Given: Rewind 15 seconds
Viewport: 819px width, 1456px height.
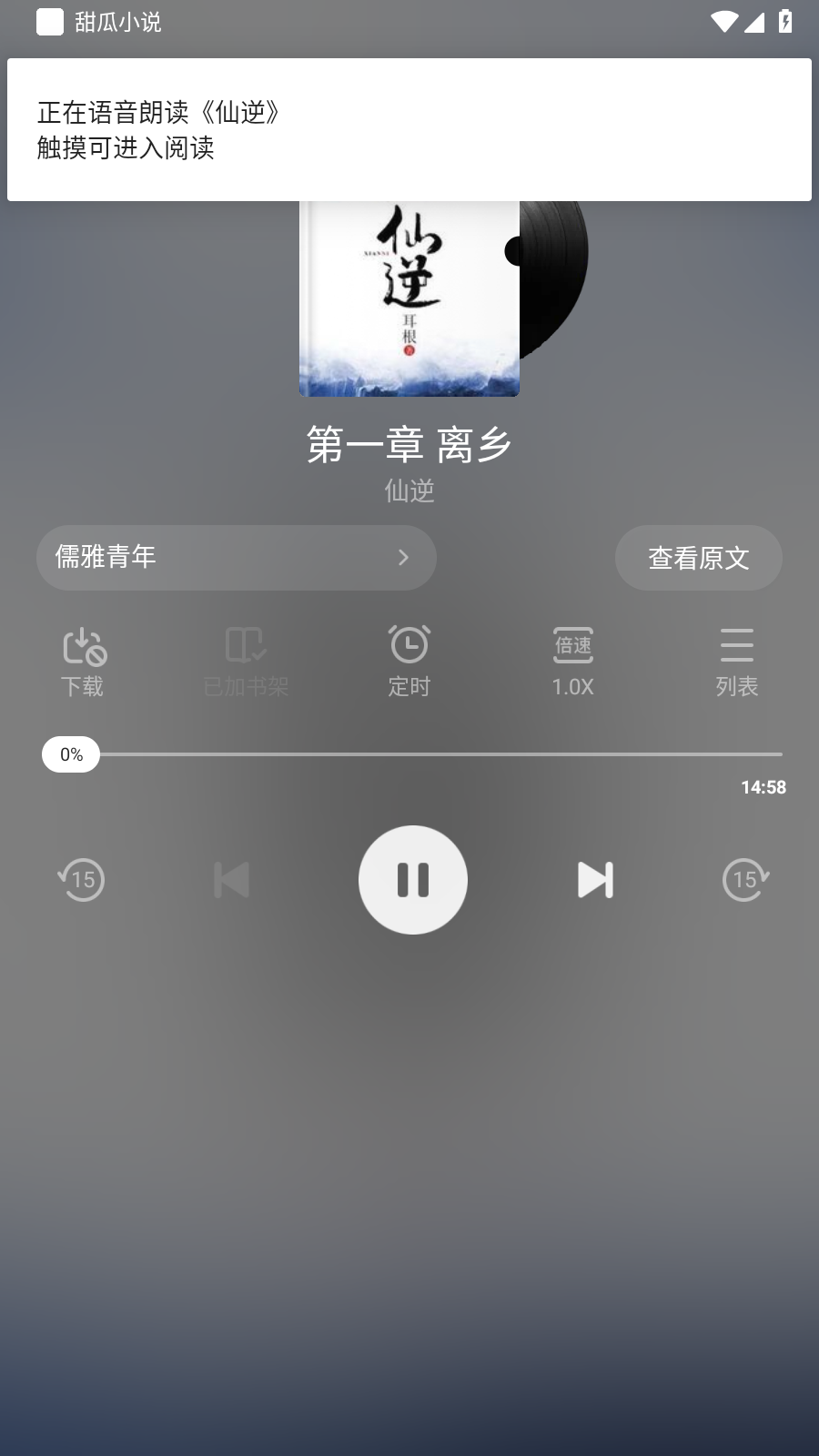Looking at the screenshot, I should (82, 880).
